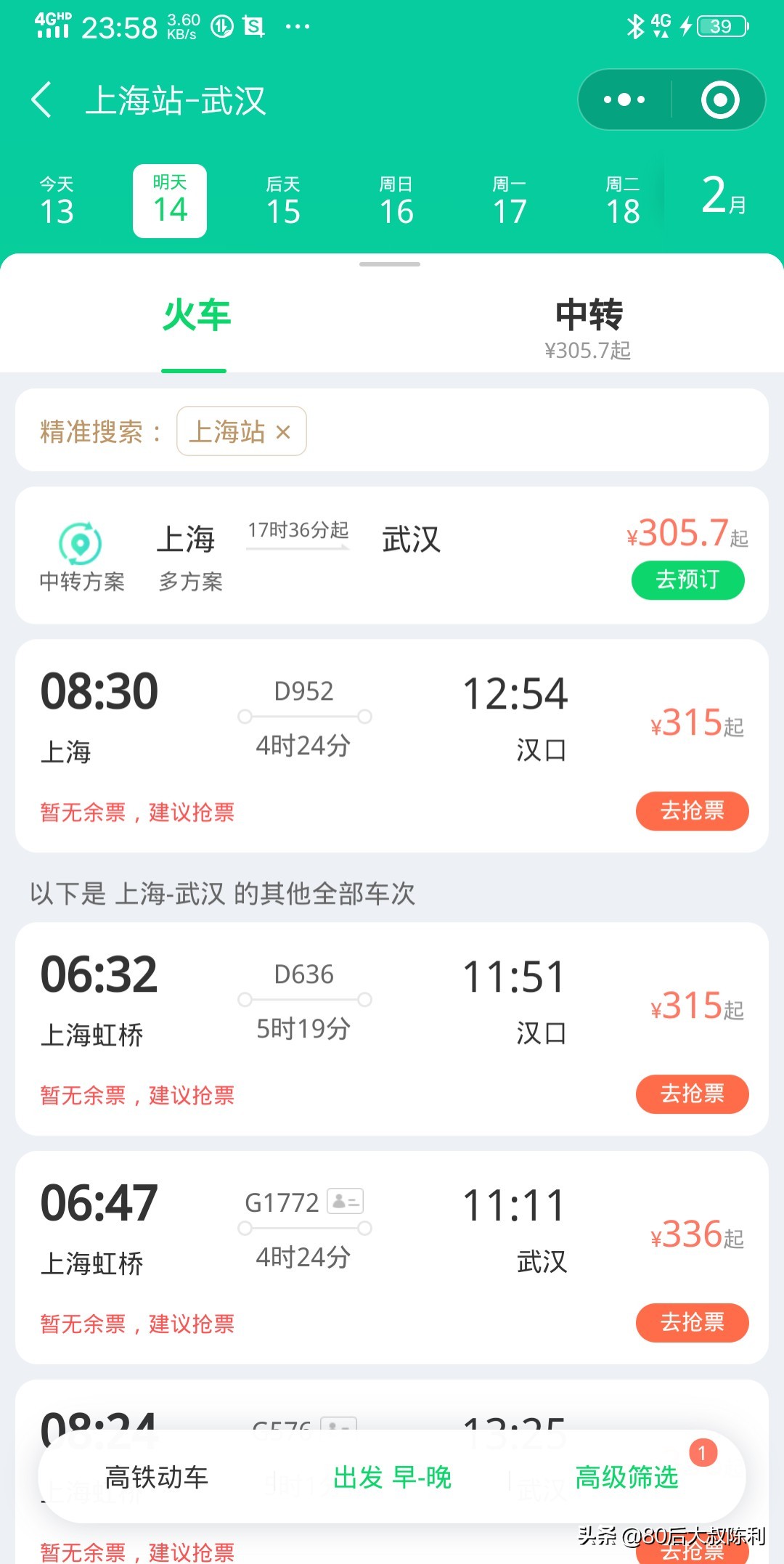This screenshot has height=1564, width=784.
Task: Pick 周一 17 date
Action: (x=510, y=201)
